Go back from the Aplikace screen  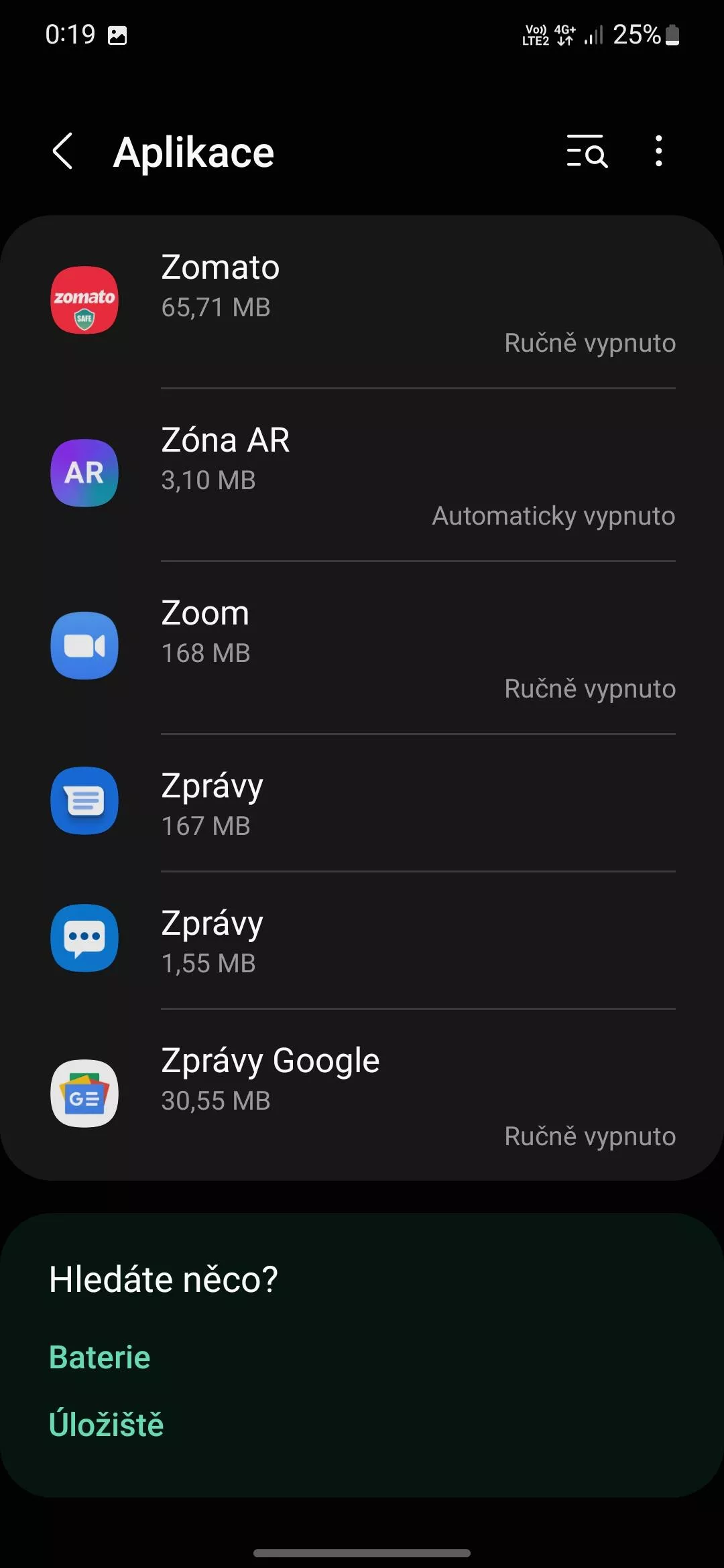point(62,151)
